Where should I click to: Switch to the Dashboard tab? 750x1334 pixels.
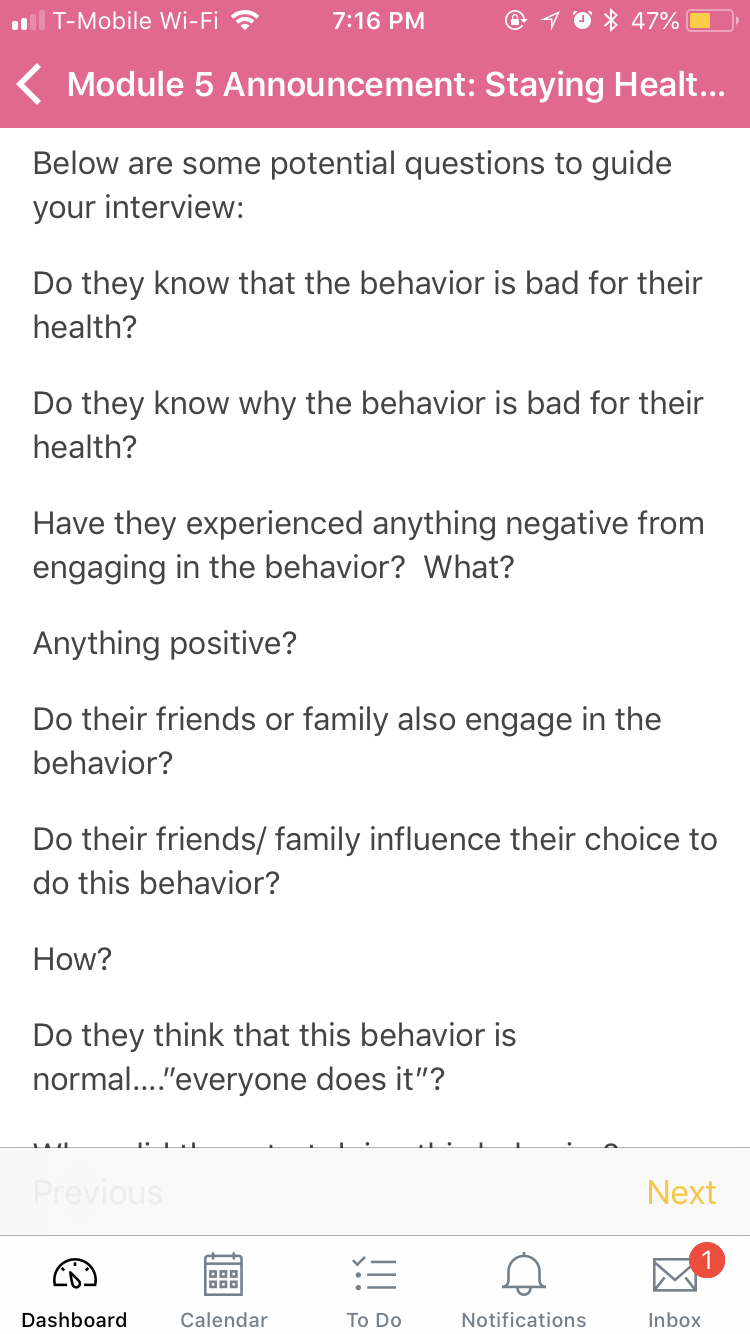coord(75,1291)
